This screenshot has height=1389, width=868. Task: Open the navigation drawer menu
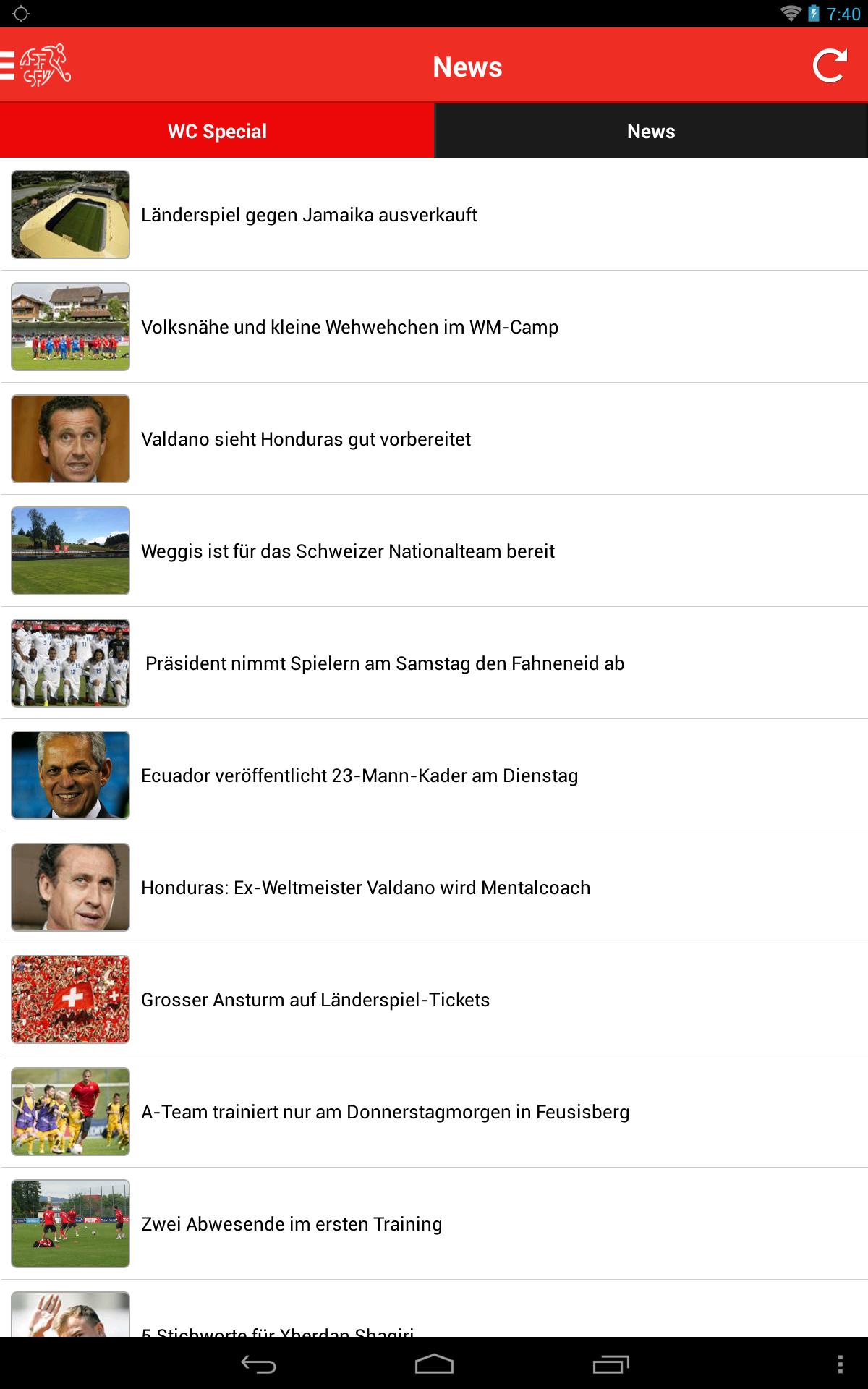[9, 66]
